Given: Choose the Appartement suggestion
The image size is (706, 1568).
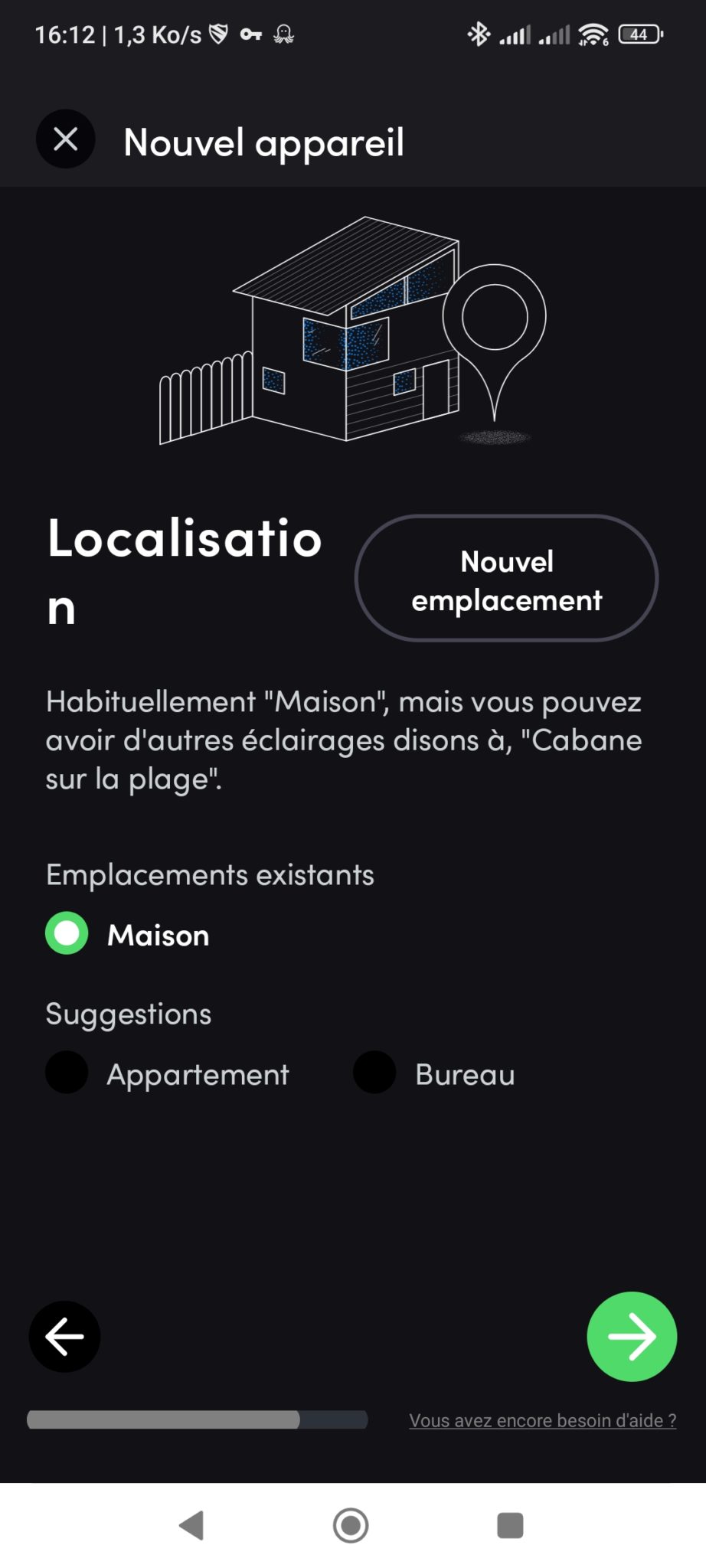Looking at the screenshot, I should [x=67, y=1073].
